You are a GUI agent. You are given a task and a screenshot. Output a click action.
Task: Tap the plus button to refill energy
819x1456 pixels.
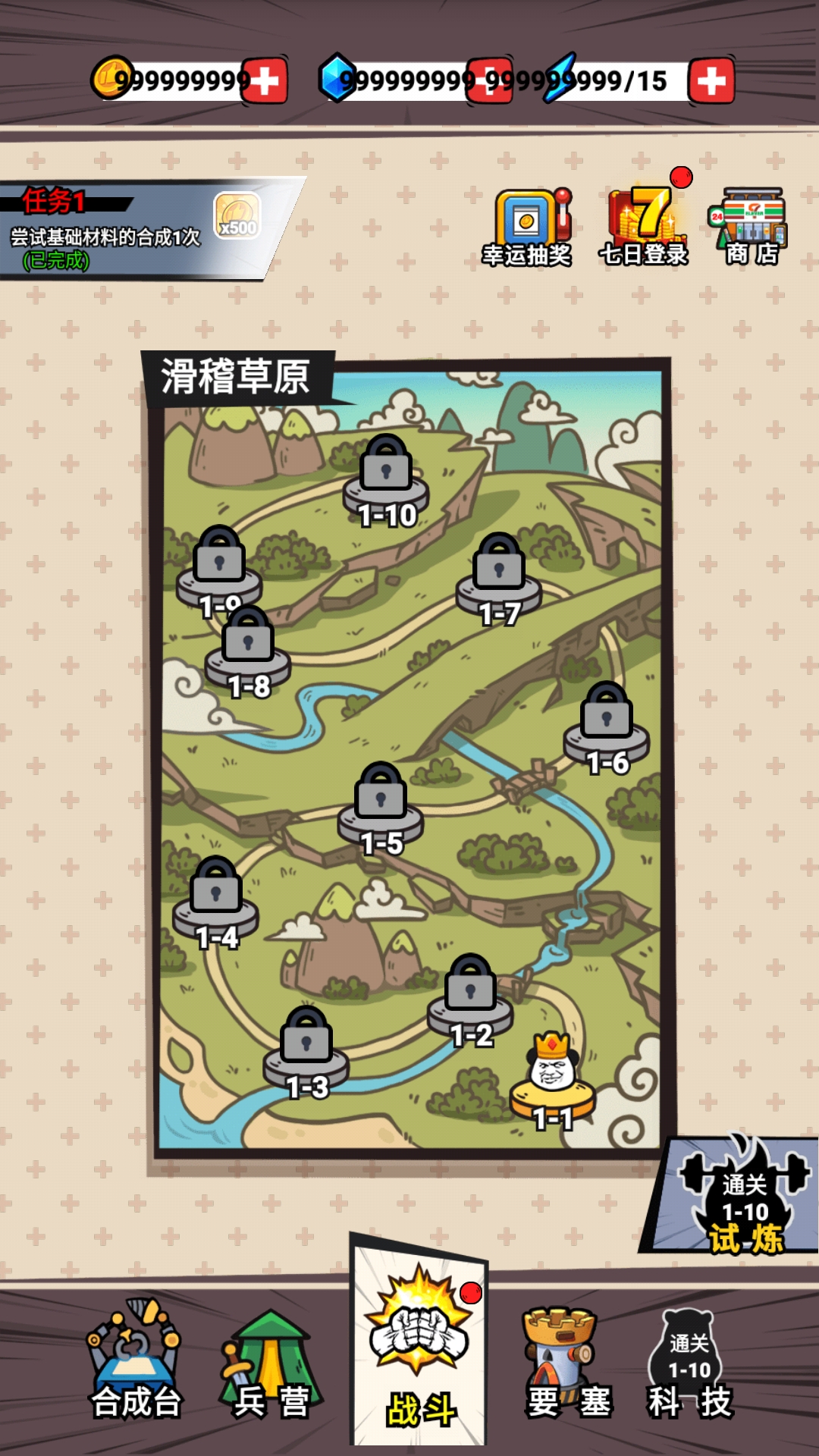coord(711,80)
